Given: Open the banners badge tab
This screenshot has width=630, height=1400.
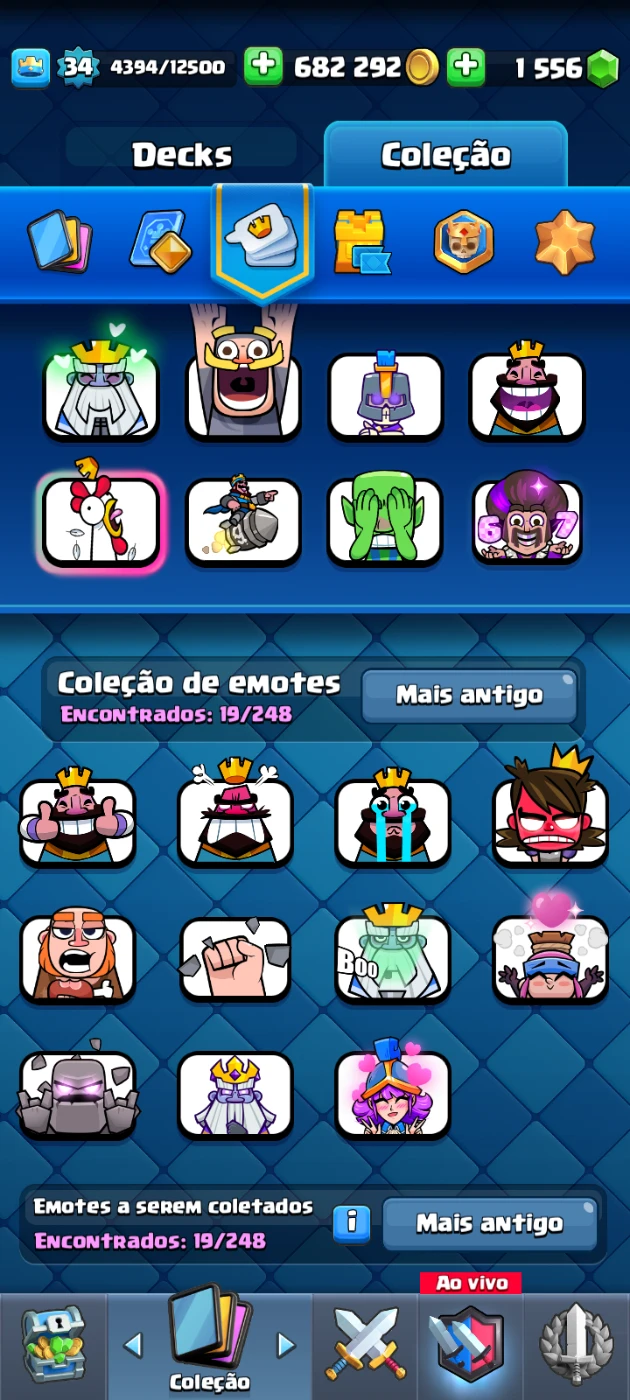Looking at the screenshot, I should pyautogui.click(x=464, y=241).
